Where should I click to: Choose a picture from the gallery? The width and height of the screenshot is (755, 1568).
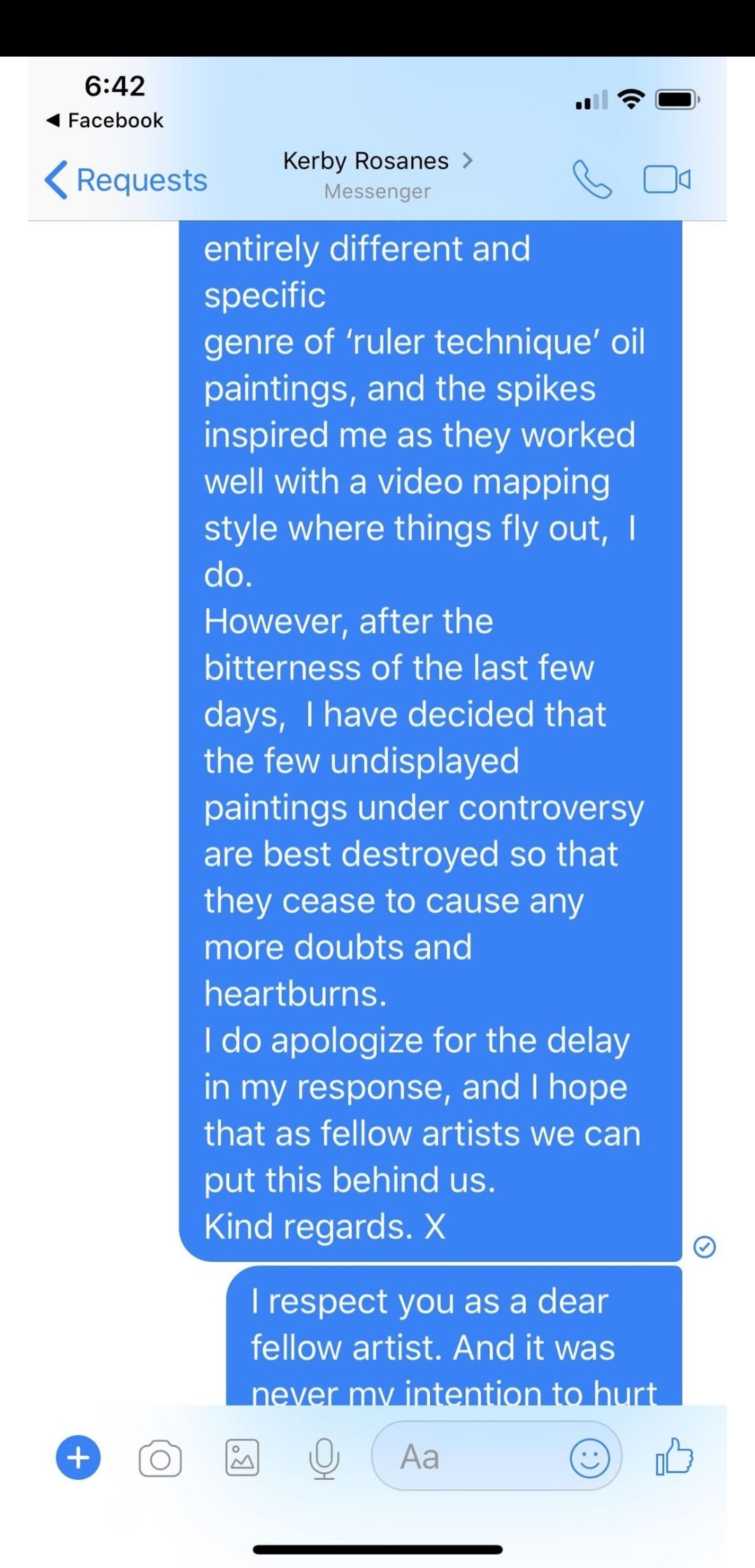click(243, 1458)
